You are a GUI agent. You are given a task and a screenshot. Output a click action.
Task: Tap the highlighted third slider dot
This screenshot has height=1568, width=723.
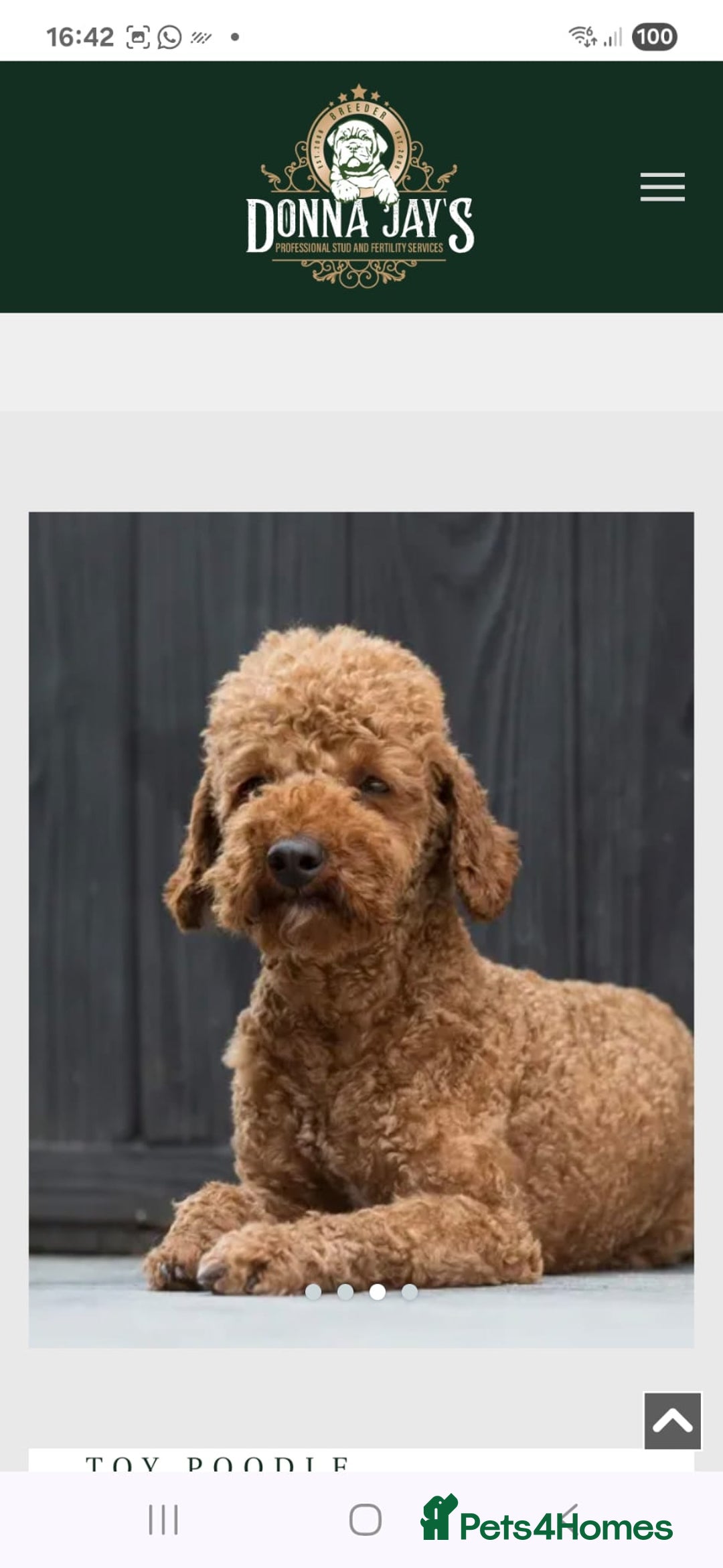pos(378,1291)
